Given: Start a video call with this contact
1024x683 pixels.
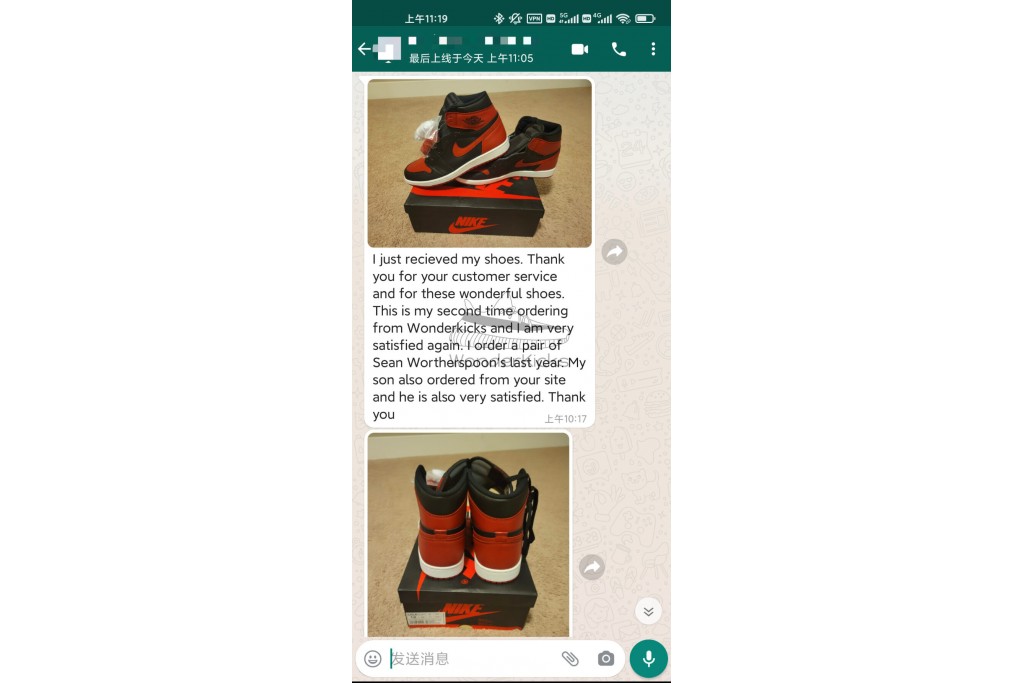Looking at the screenshot, I should coord(579,49).
